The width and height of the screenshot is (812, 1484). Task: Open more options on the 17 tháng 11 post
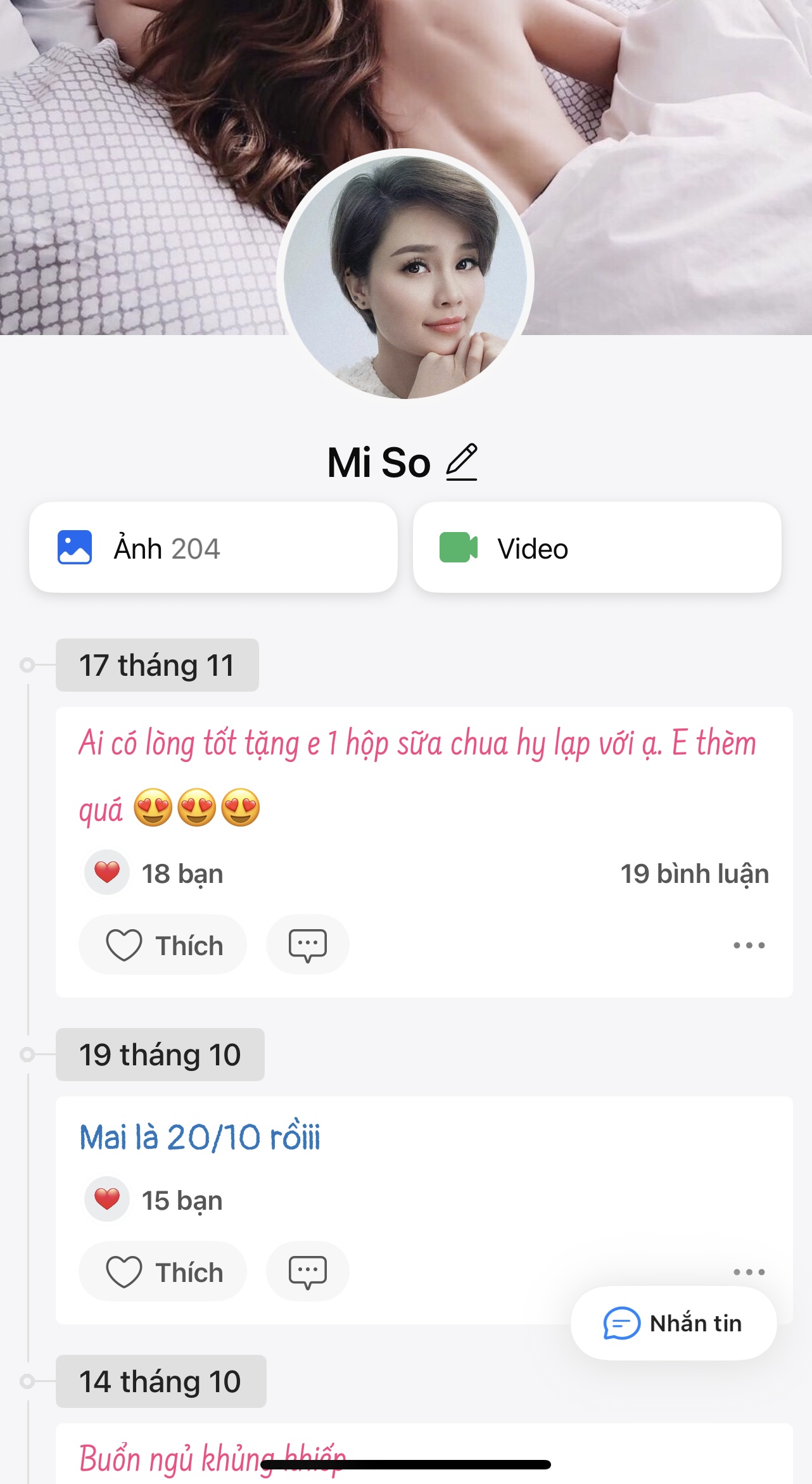coord(749,945)
